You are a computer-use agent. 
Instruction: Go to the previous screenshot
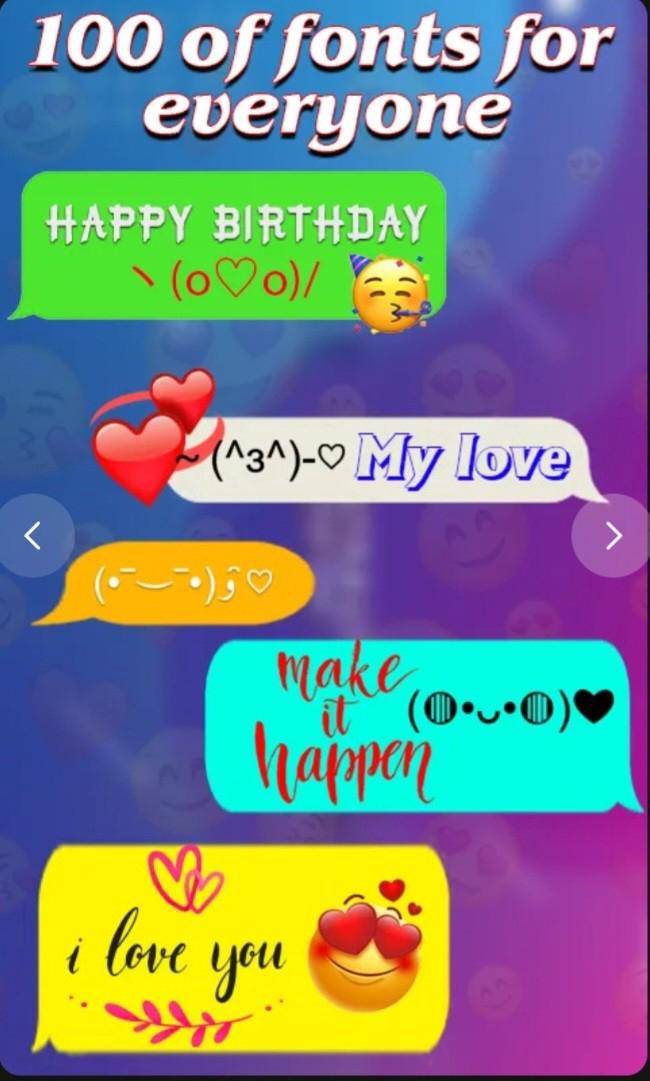(32, 536)
